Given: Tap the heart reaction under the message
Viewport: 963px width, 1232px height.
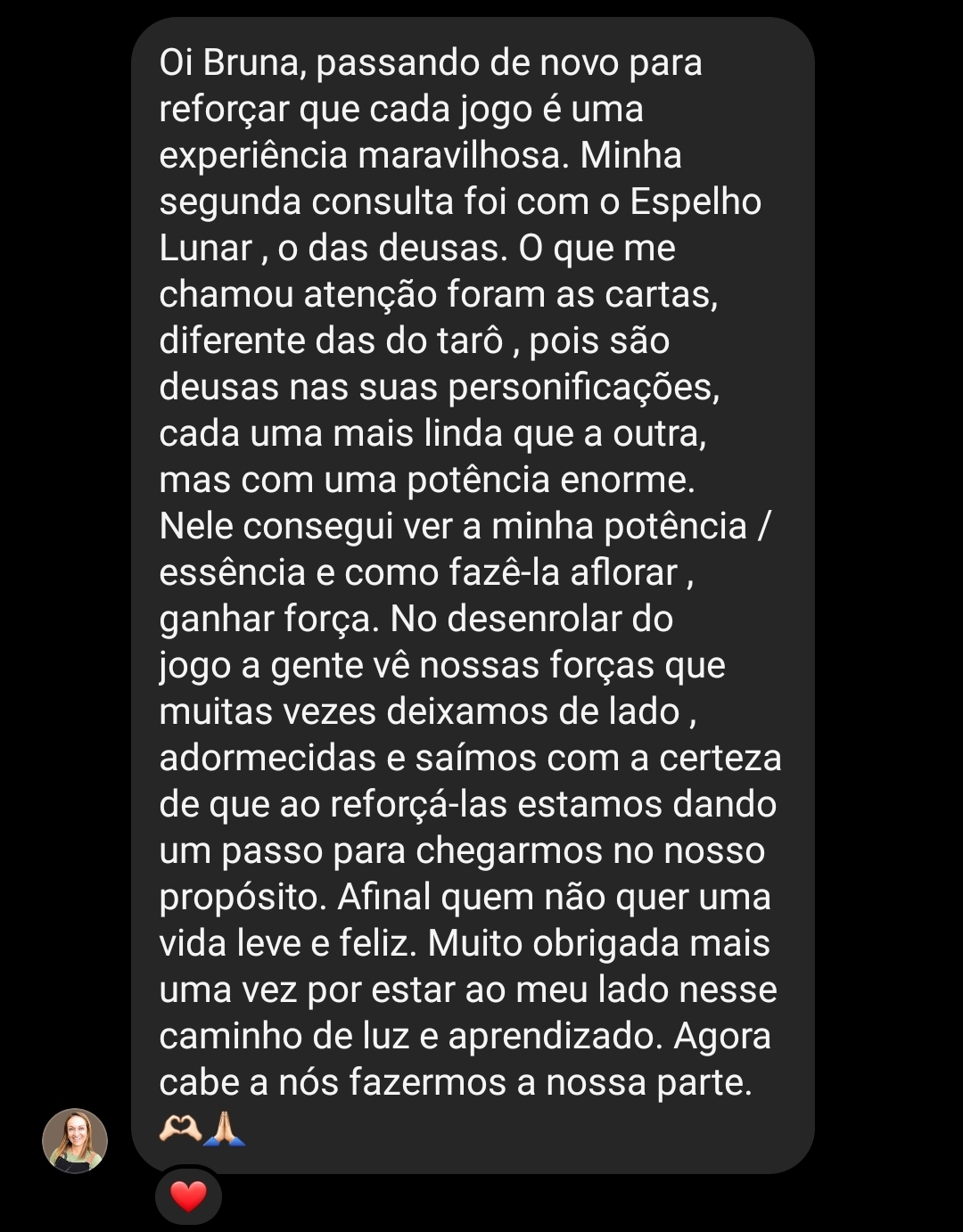Looking at the screenshot, I should click(188, 1195).
